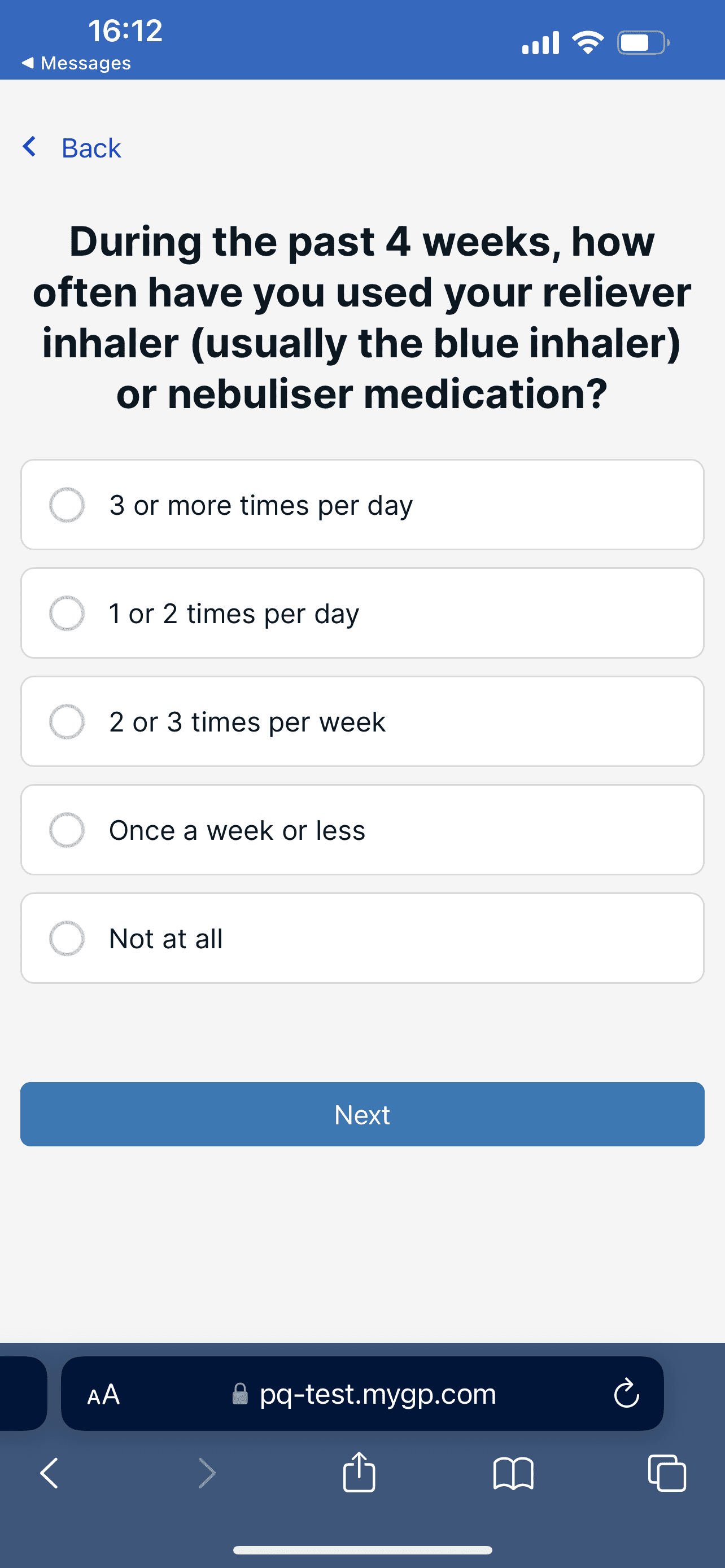This screenshot has height=1568, width=725.
Task: Tap the Next button to continue
Action: click(x=362, y=1114)
